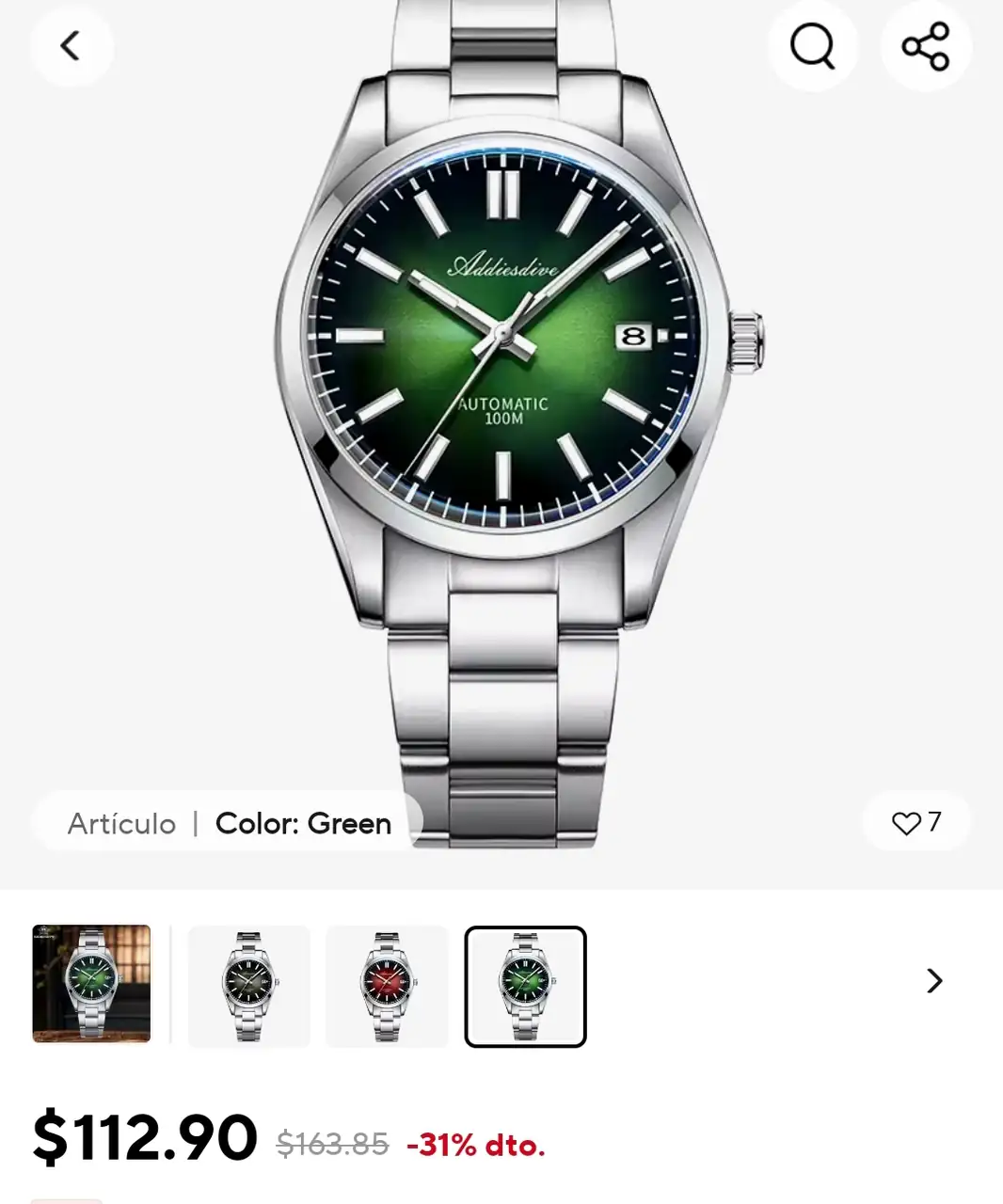Open search from the product page

(x=812, y=45)
